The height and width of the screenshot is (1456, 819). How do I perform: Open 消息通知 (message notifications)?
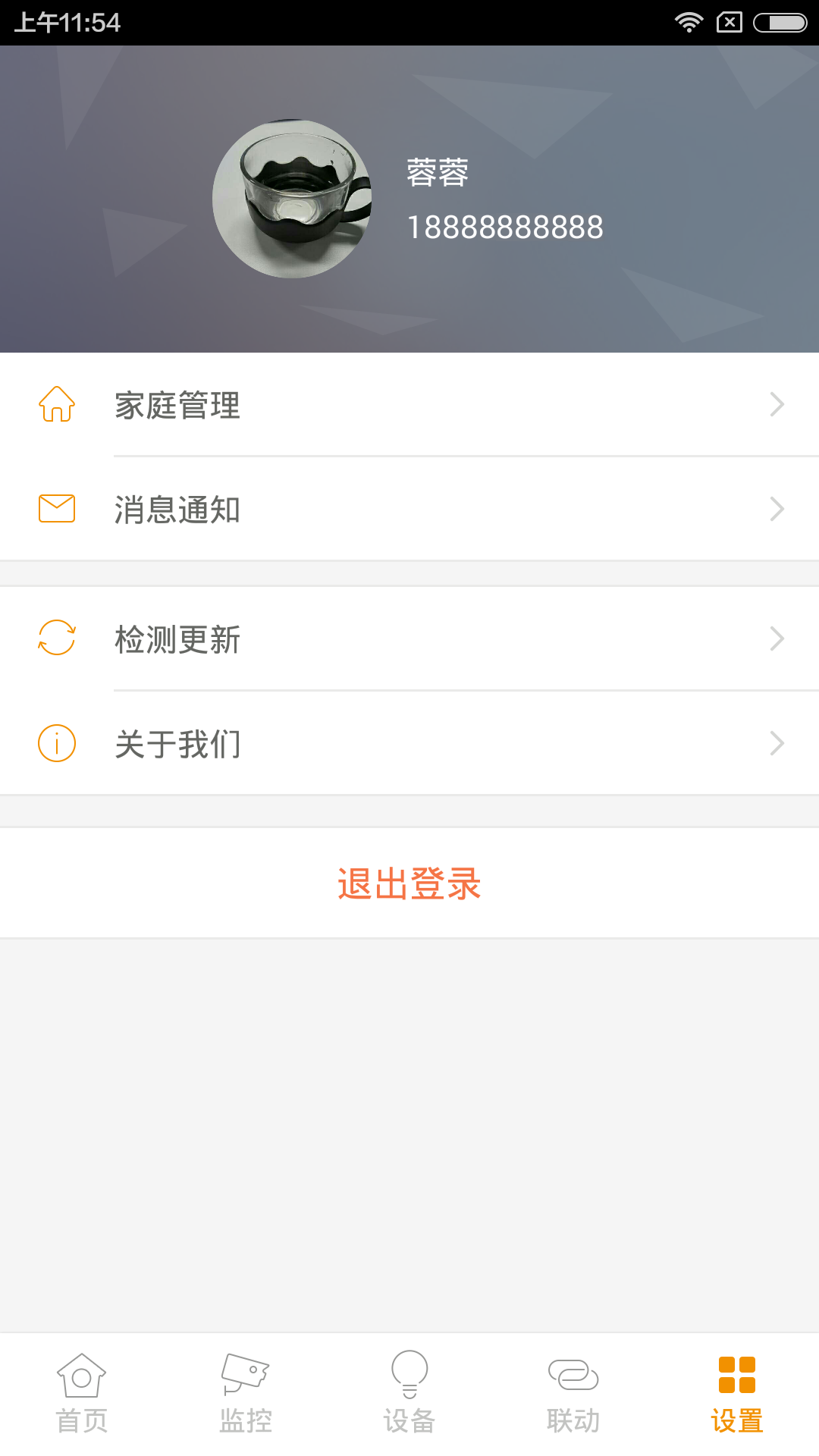[409, 509]
